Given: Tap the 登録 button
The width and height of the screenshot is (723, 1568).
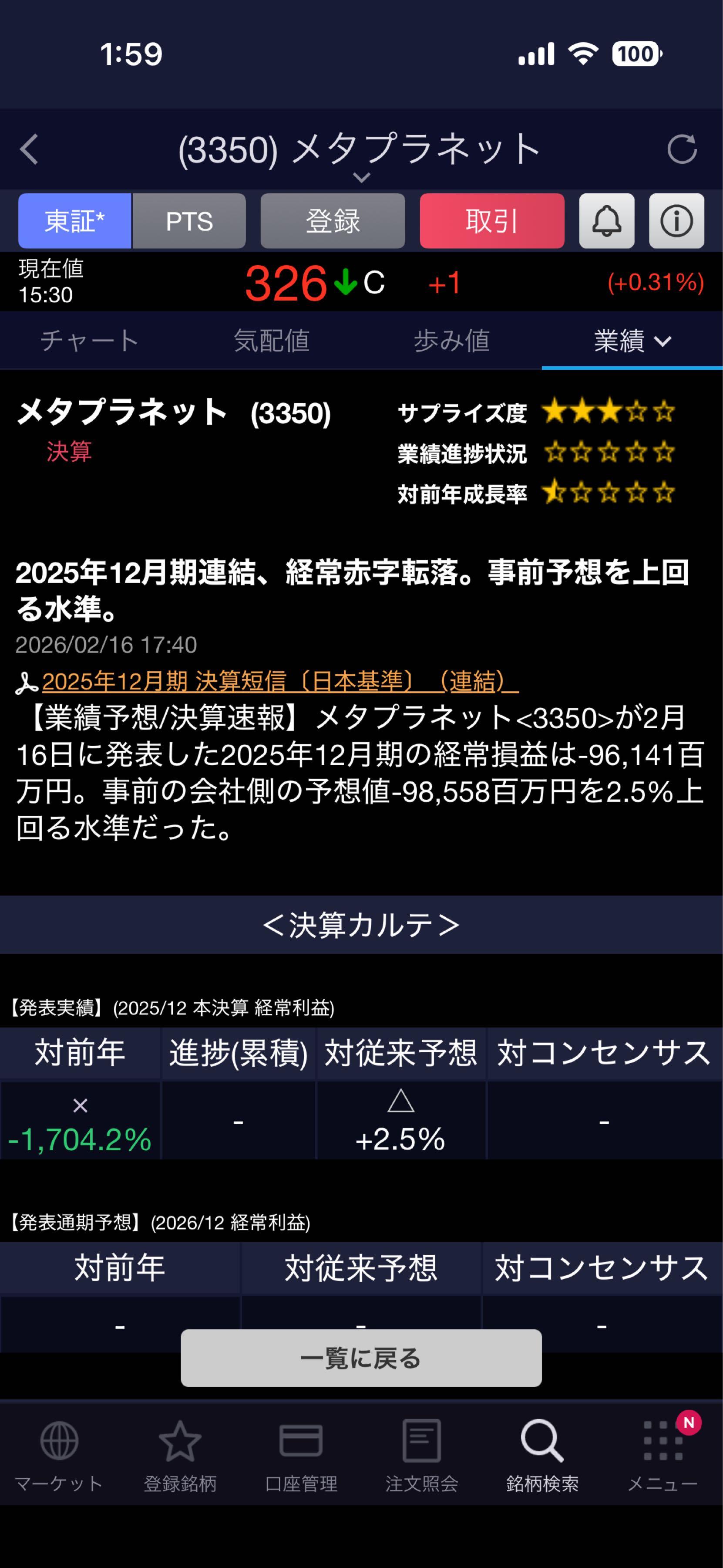Looking at the screenshot, I should (x=333, y=221).
